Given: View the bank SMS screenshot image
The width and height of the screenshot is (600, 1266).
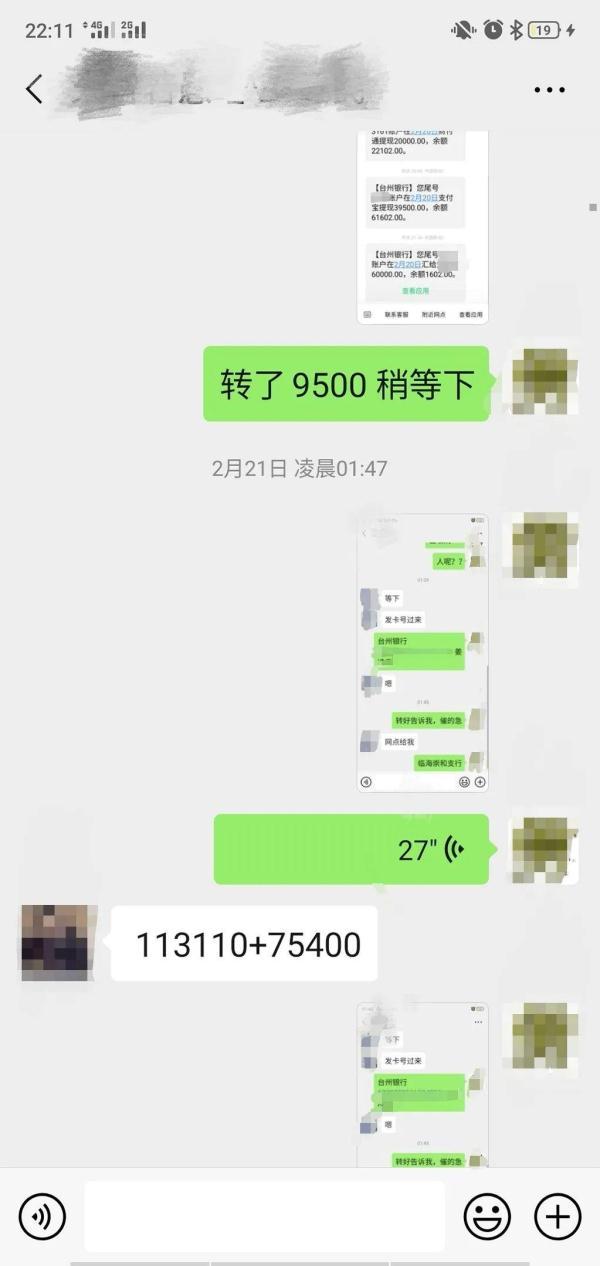Looking at the screenshot, I should (x=422, y=226).
